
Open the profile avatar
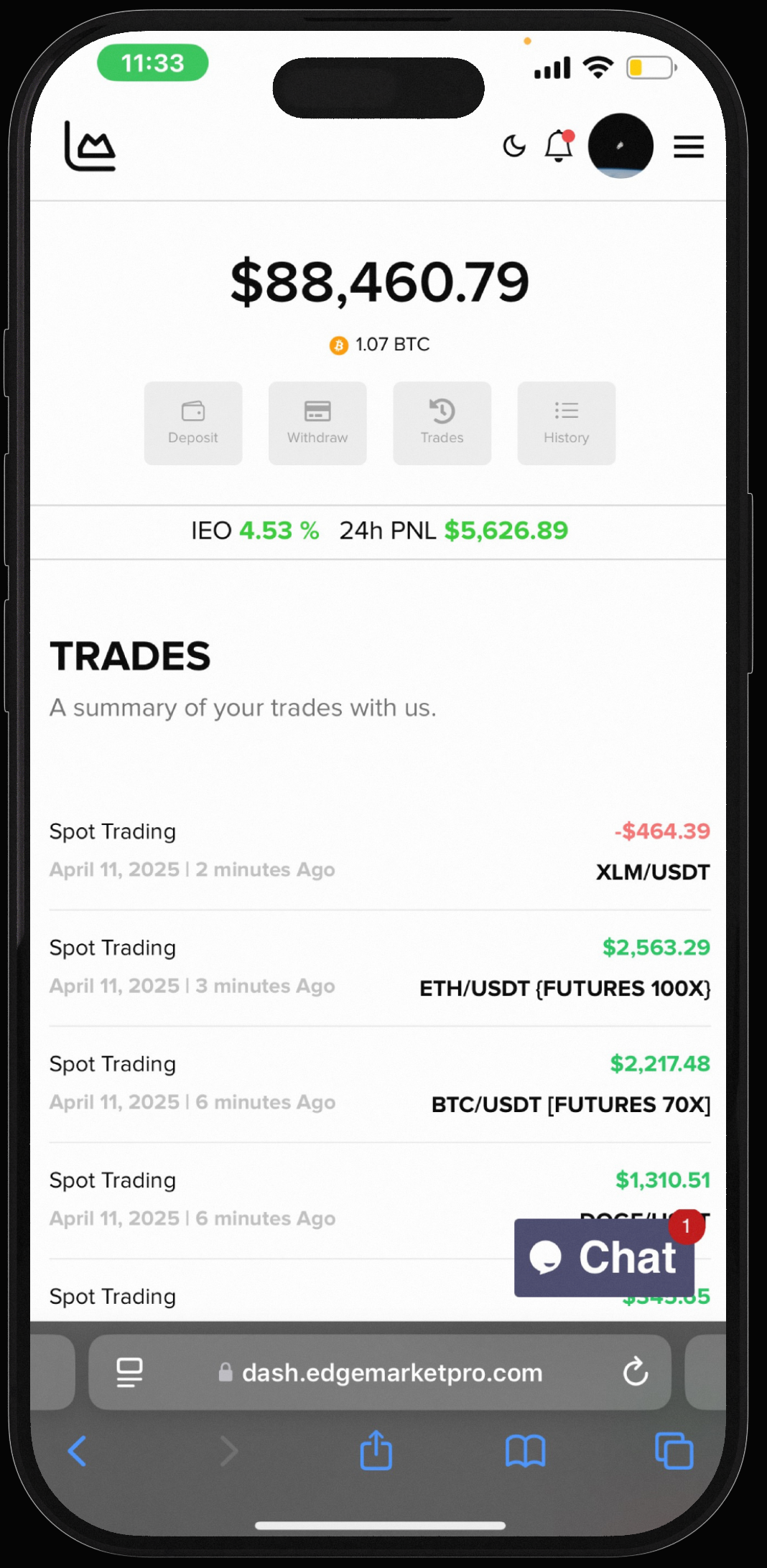(620, 146)
